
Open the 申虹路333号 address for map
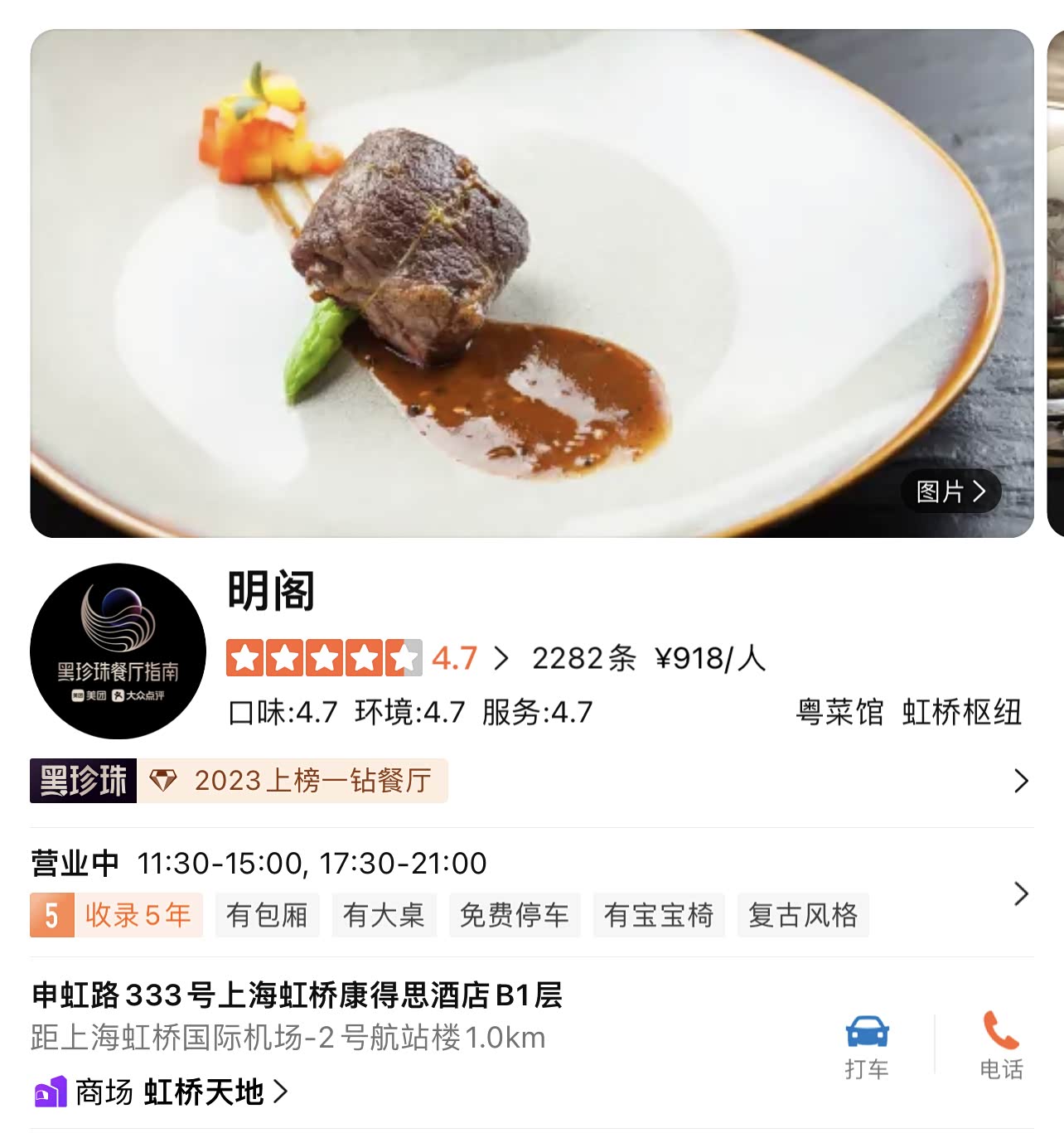(297, 995)
